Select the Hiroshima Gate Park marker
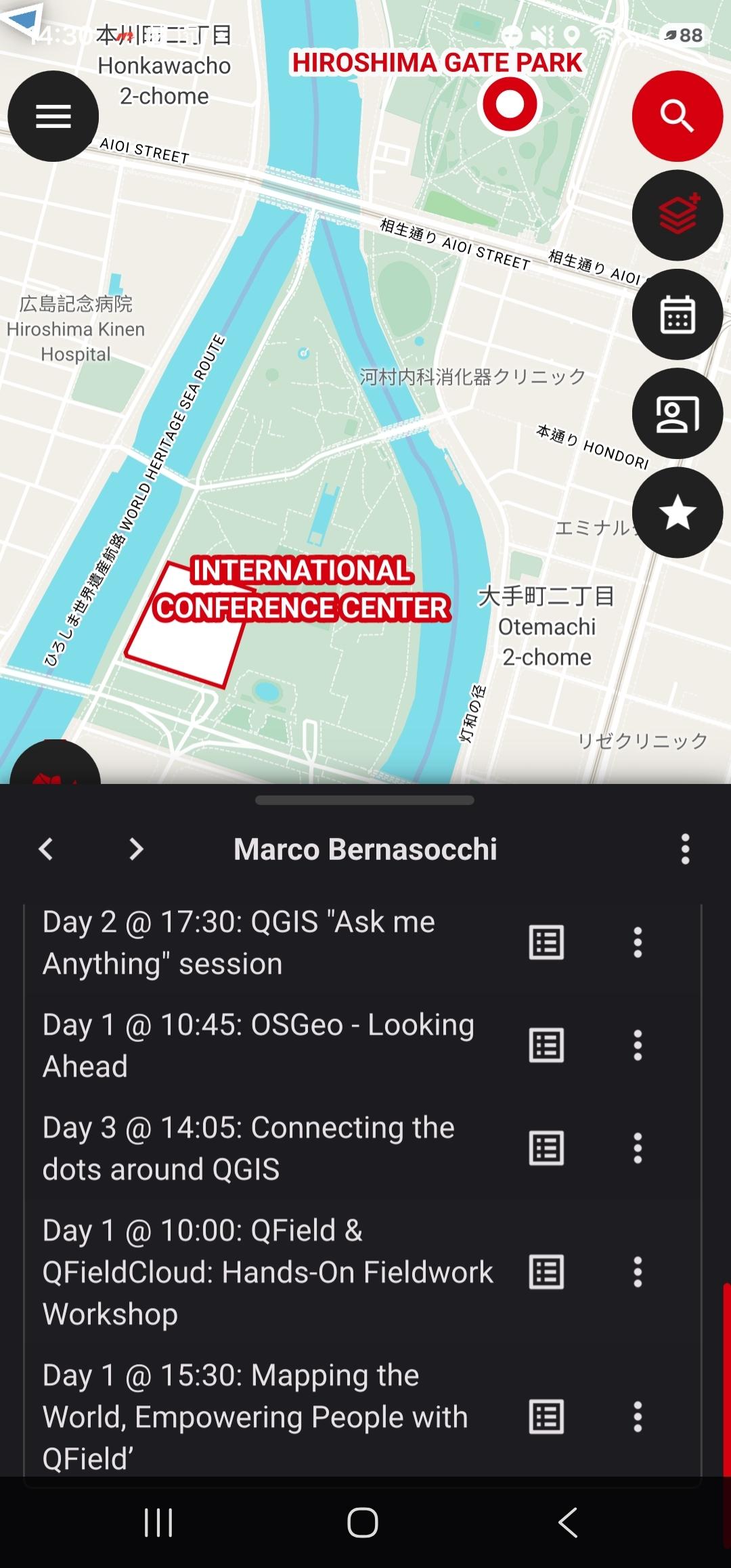This screenshot has width=731, height=1568. 510,104
